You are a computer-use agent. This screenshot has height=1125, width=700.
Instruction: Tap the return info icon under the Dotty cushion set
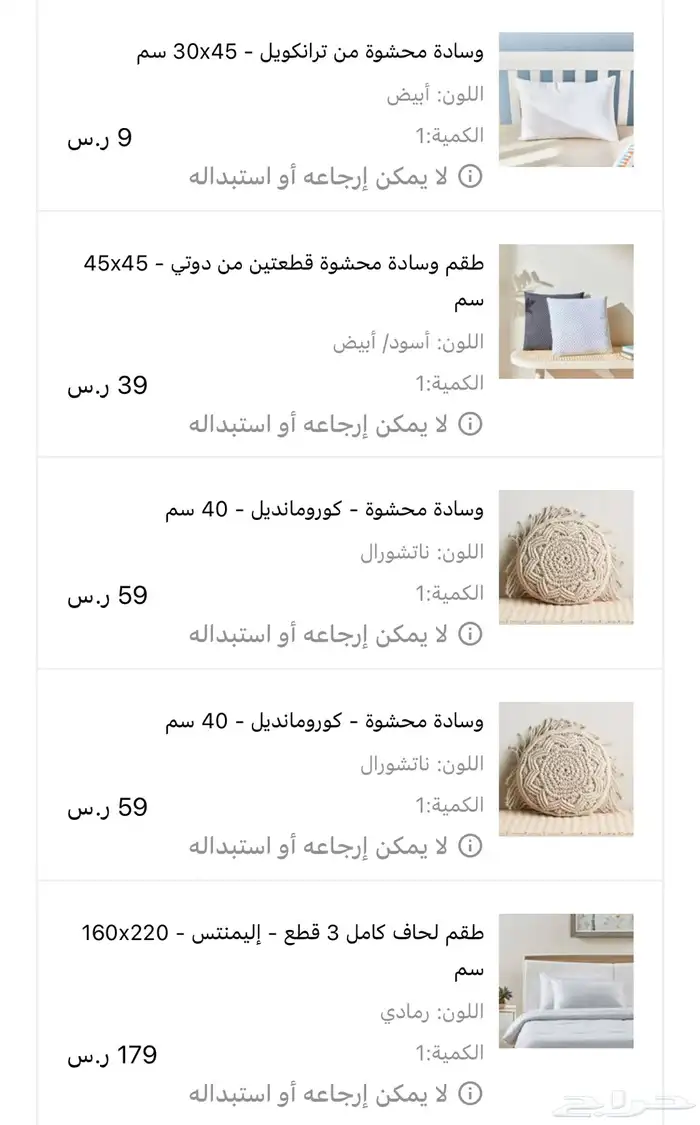pos(470,423)
